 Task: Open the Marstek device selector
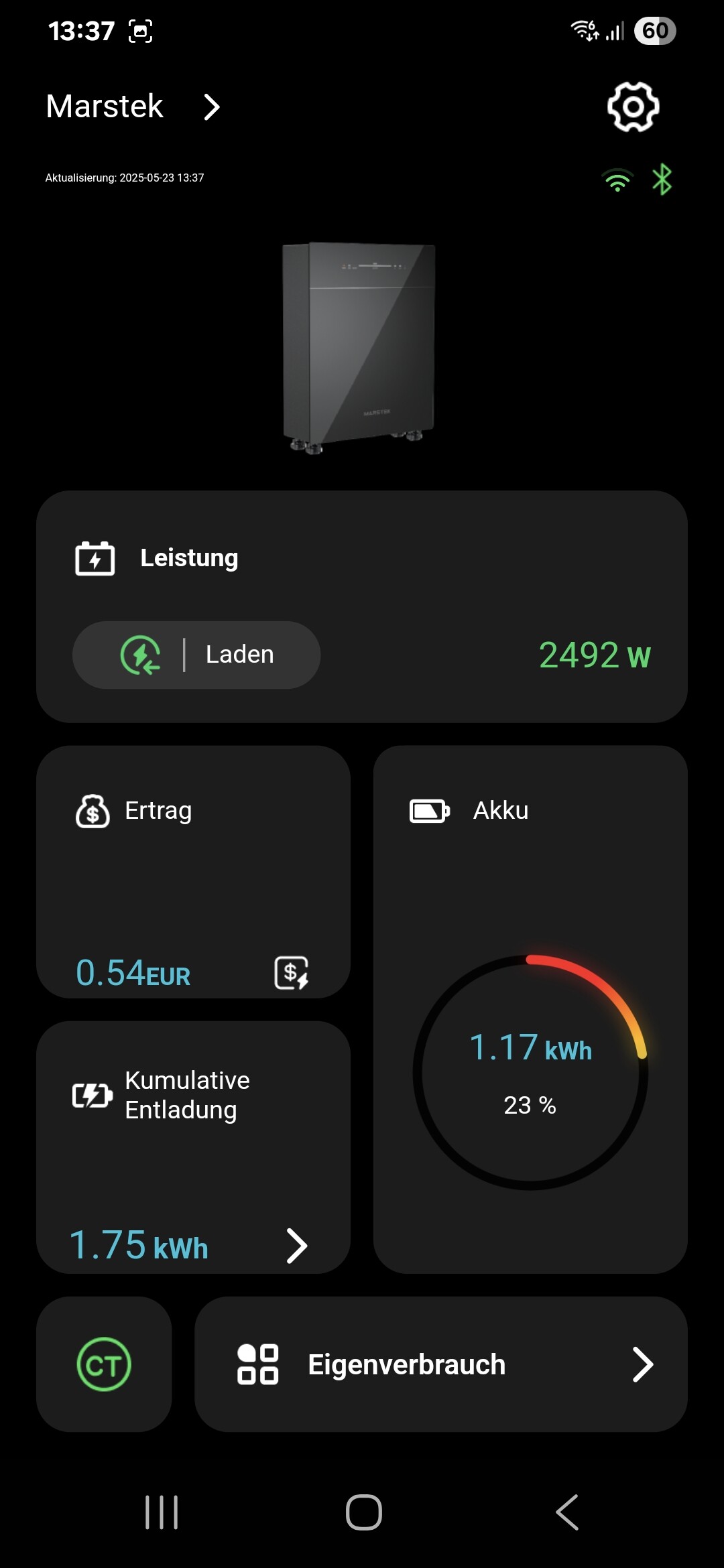(133, 107)
